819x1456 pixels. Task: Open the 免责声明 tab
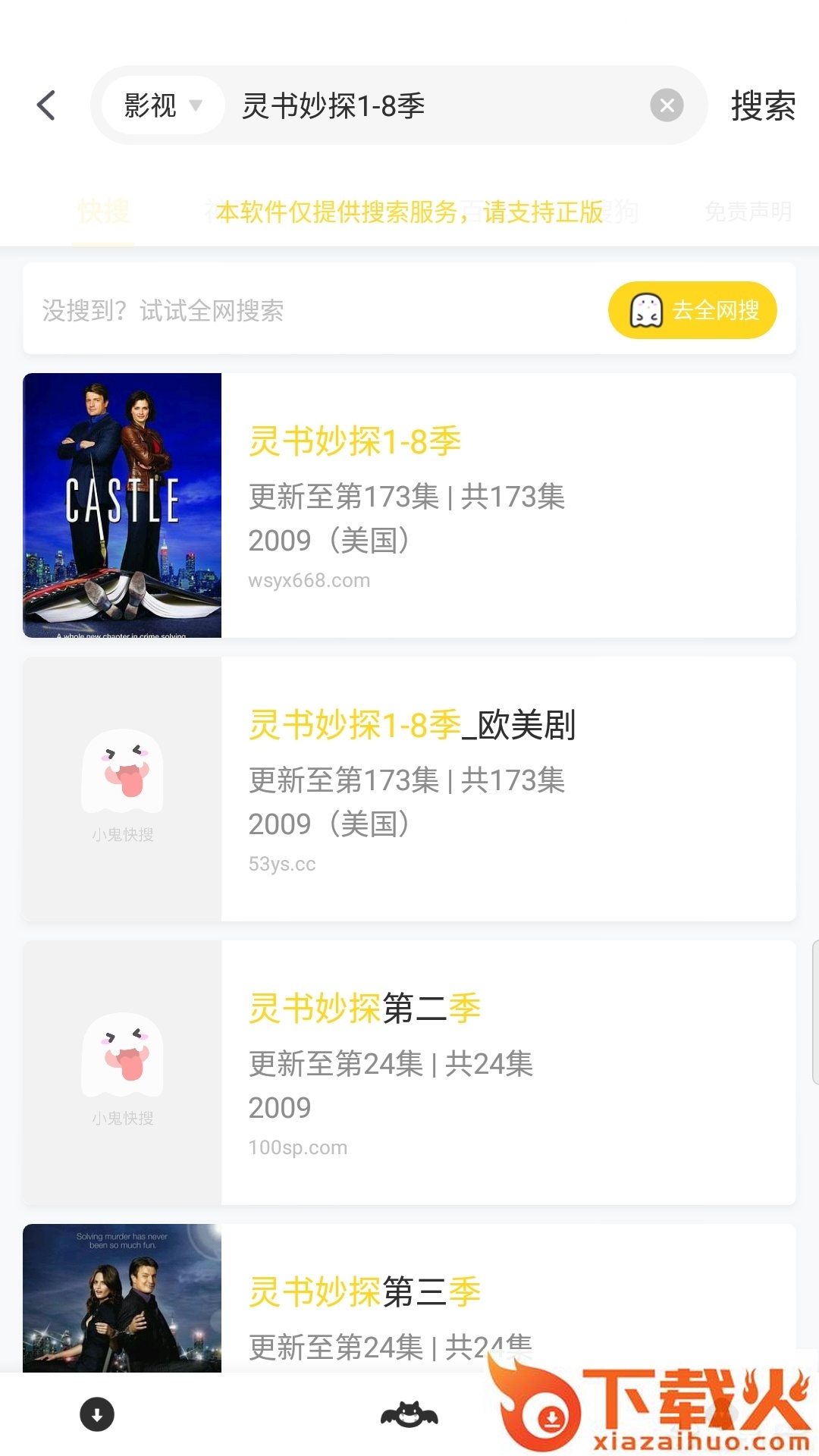[x=748, y=212]
